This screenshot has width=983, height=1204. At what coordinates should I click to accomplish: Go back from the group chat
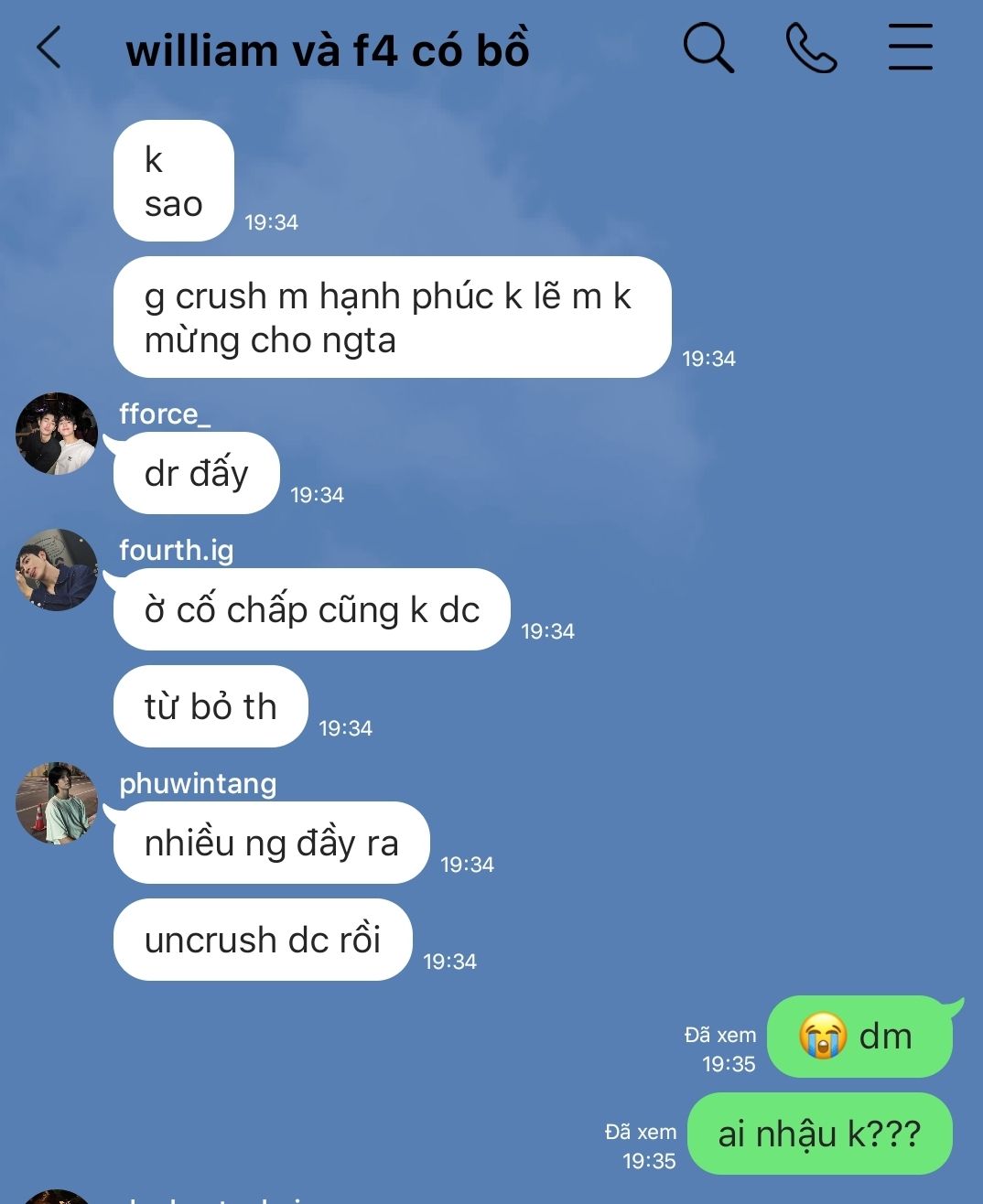(49, 48)
